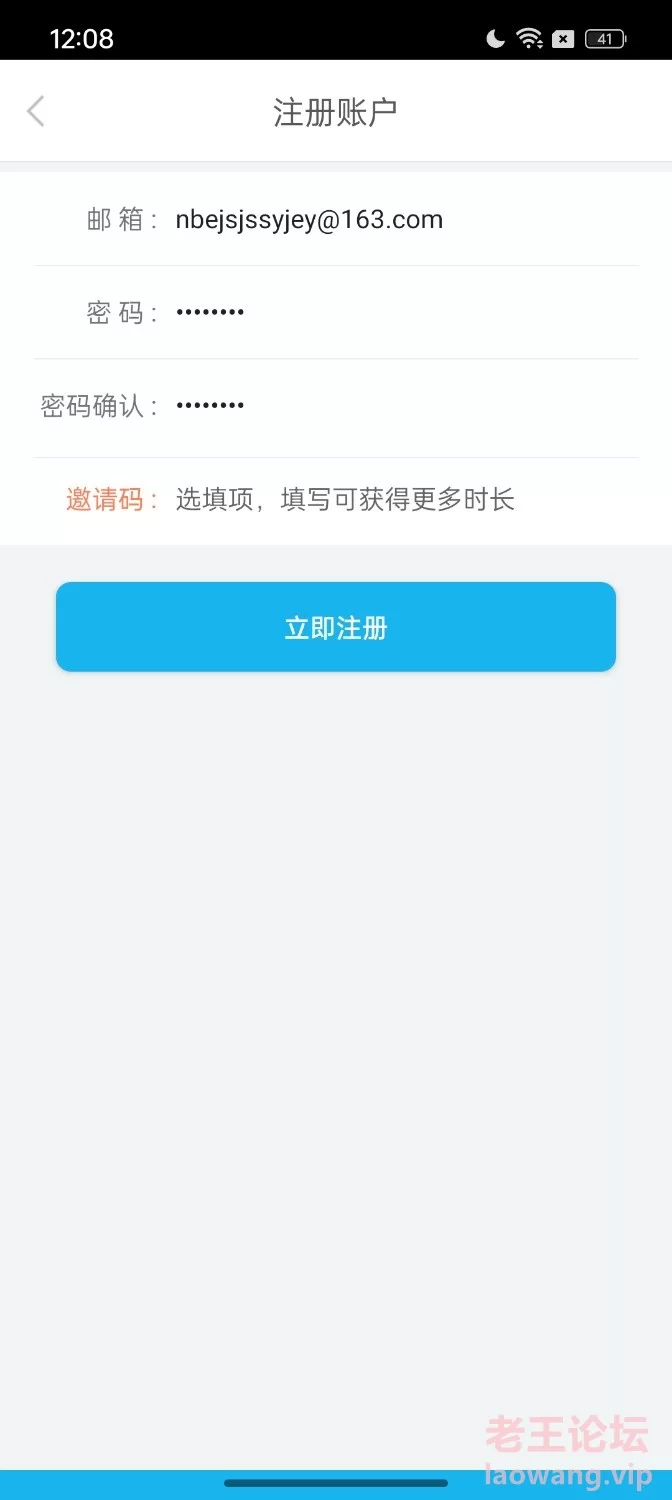
Task: Edit the 邮箱 email field
Action: (400, 220)
